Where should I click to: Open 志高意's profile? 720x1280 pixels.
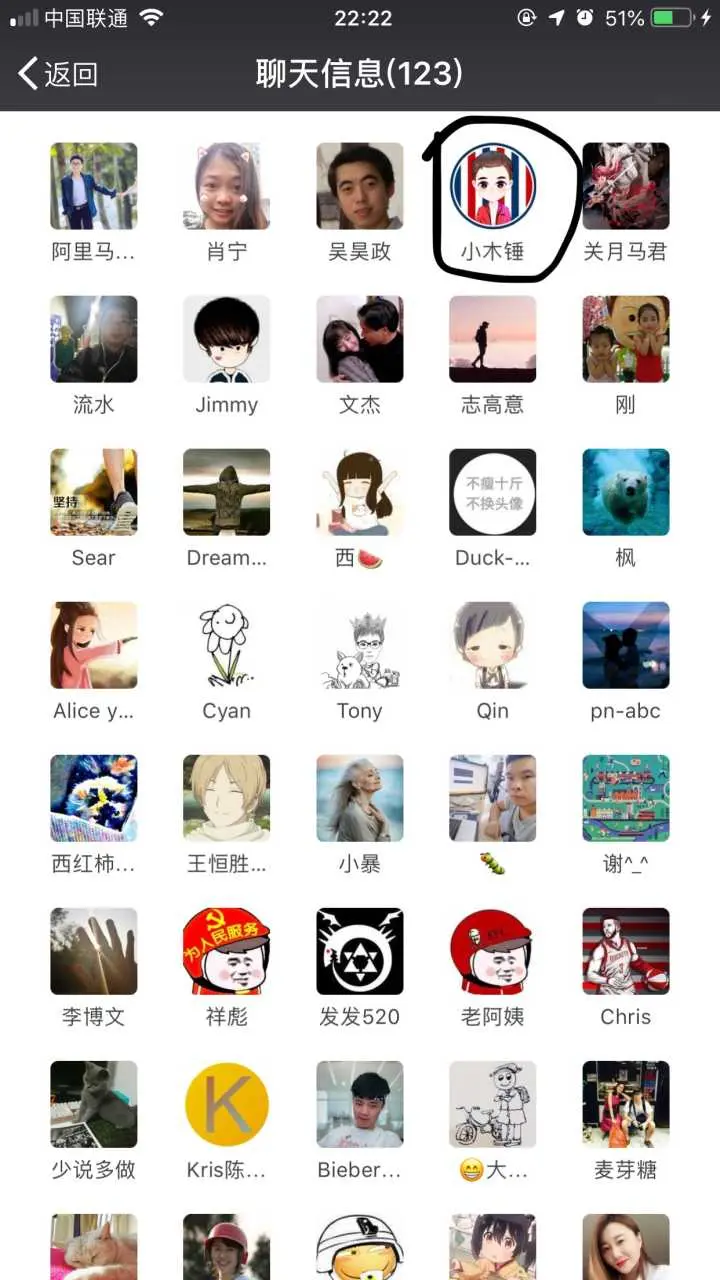click(493, 339)
